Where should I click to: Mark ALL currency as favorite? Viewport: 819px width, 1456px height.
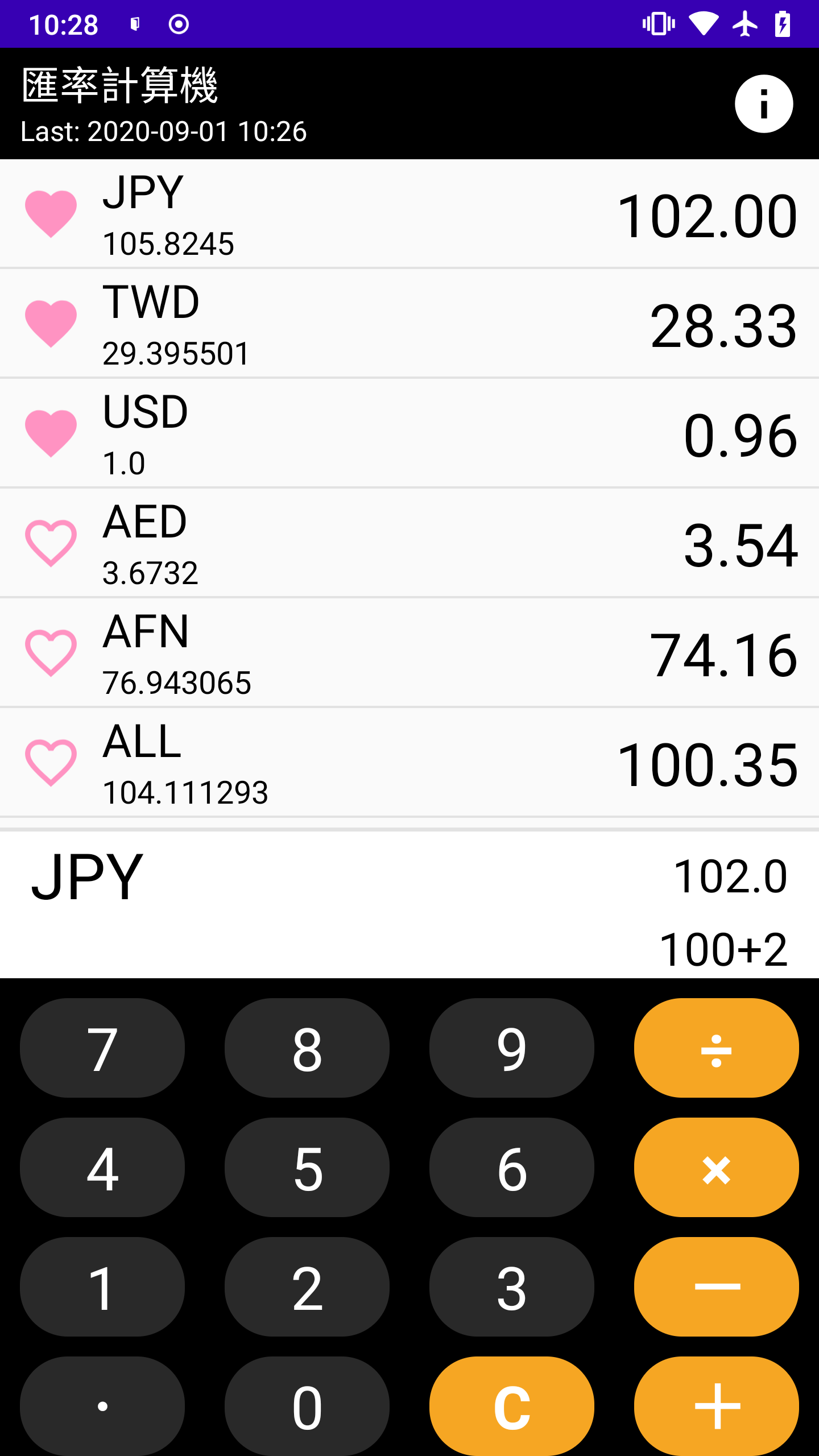51,763
